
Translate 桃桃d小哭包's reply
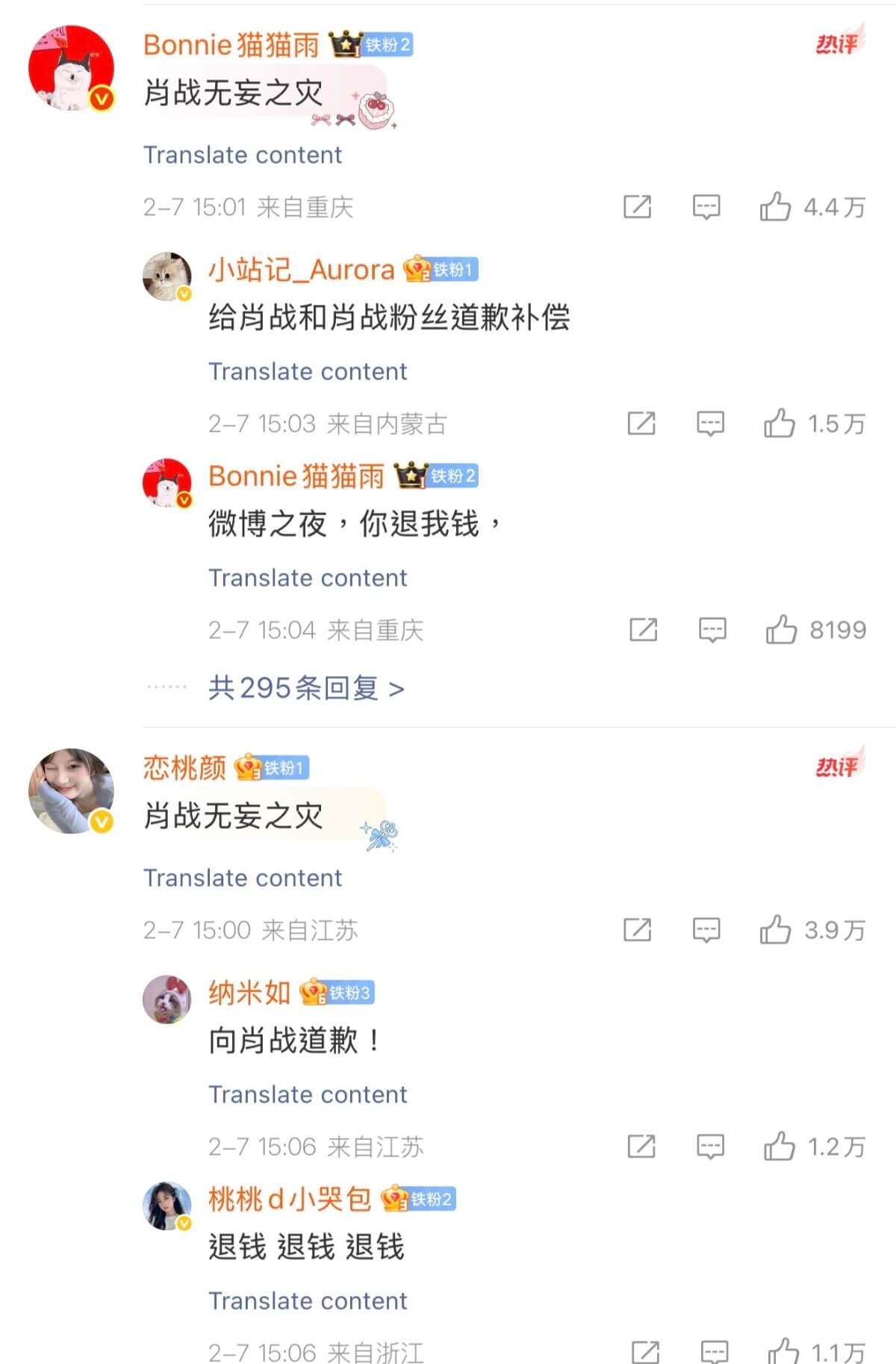pyautogui.click(x=308, y=1301)
